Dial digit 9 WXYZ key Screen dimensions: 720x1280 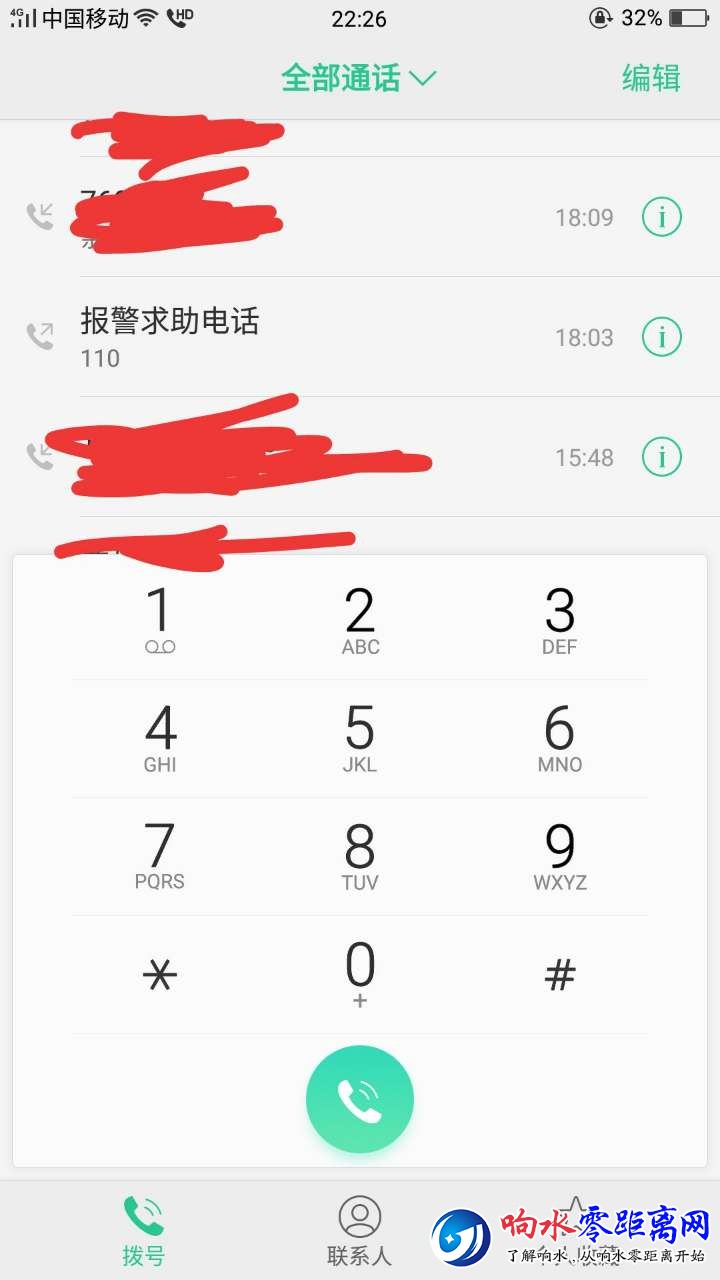coord(560,856)
